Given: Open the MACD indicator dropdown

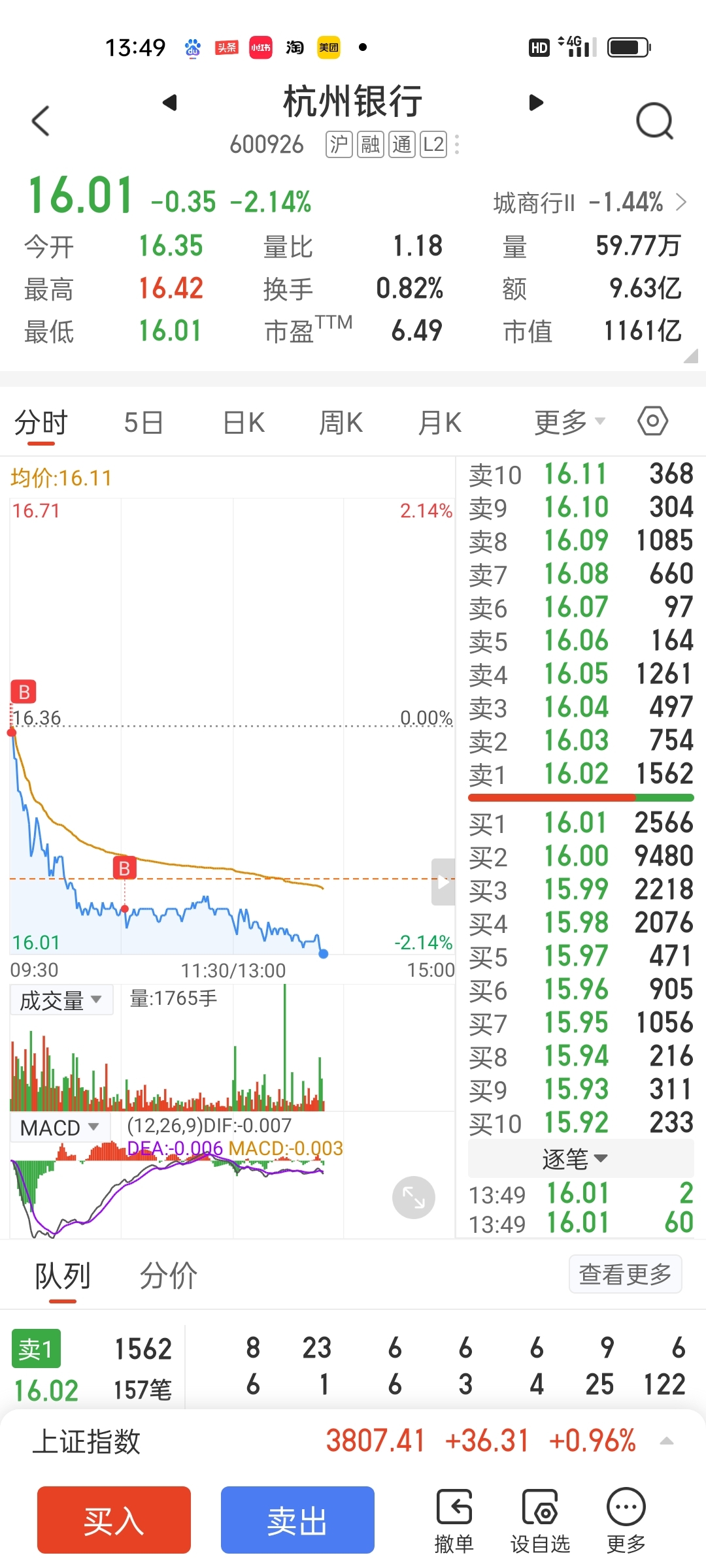Looking at the screenshot, I should (x=60, y=1128).
